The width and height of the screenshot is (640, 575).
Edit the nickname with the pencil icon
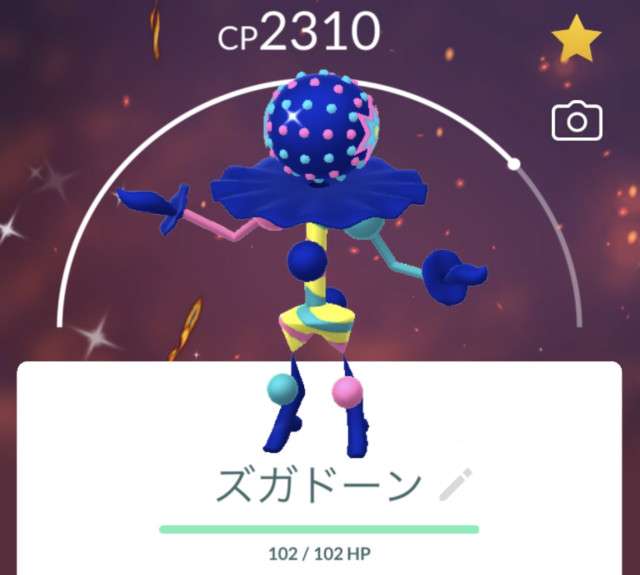(456, 486)
